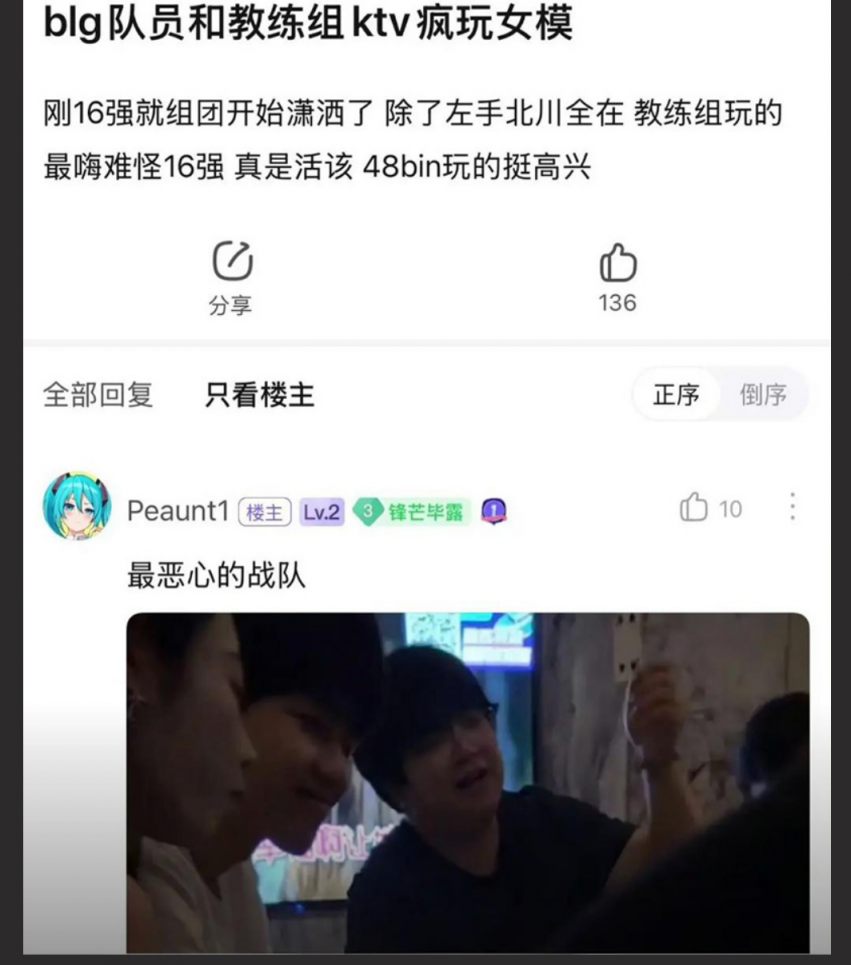Image resolution: width=851 pixels, height=965 pixels.
Task: Like the main post
Action: pos(617,263)
